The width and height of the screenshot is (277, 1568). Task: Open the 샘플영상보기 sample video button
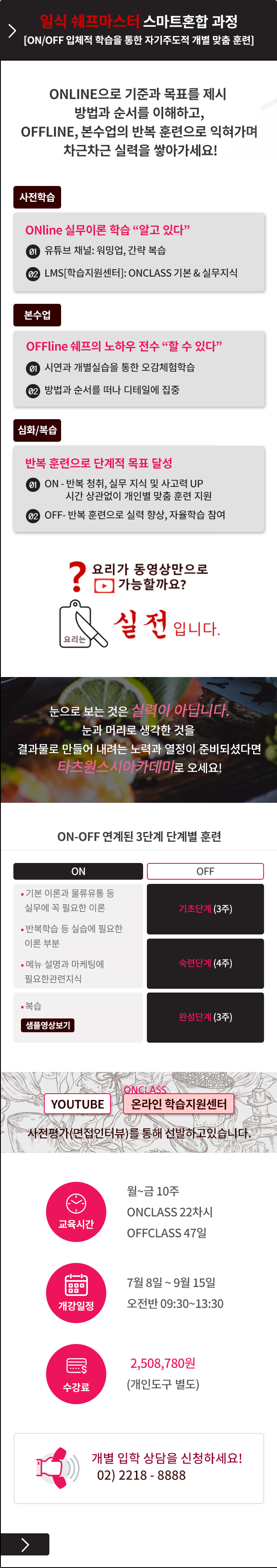coord(47,1025)
